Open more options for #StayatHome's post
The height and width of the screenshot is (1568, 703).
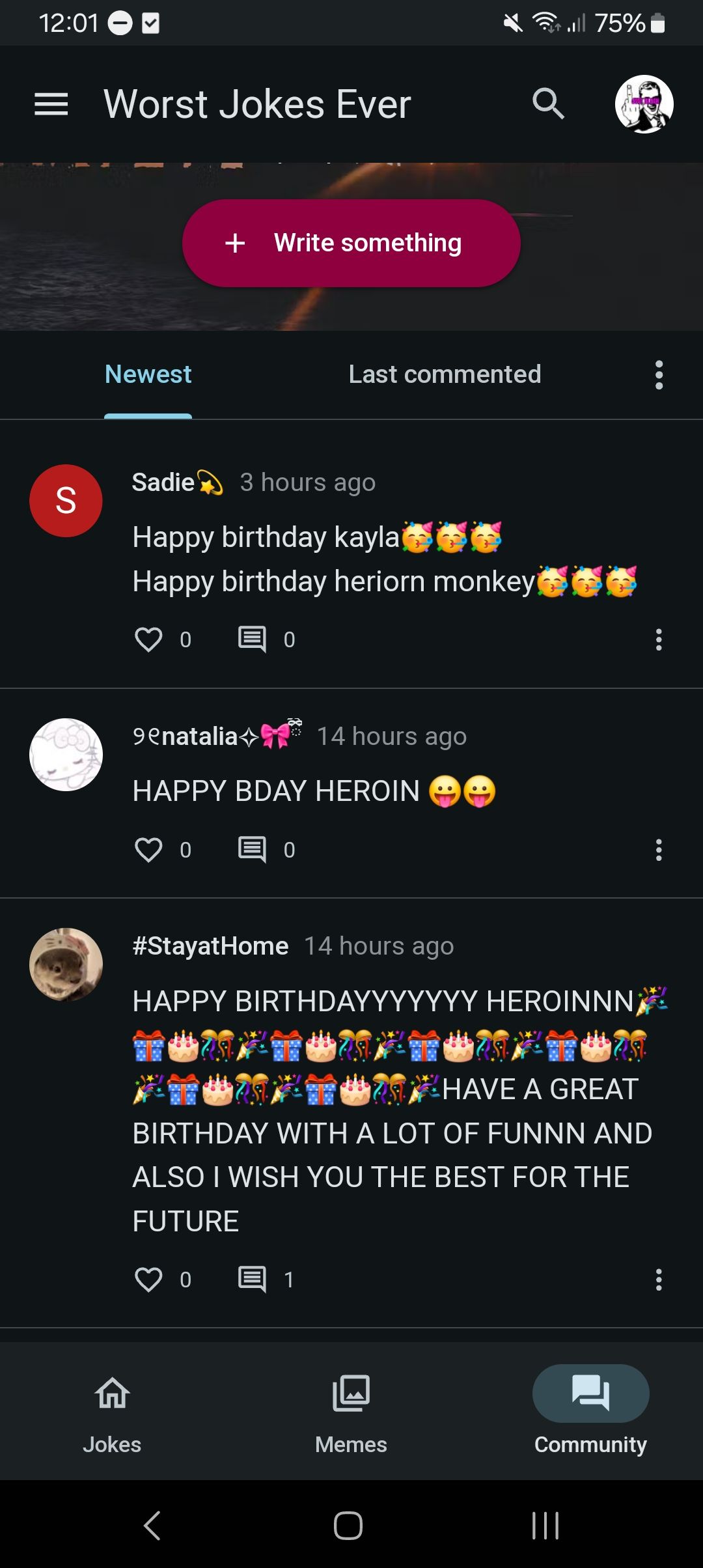(659, 1280)
